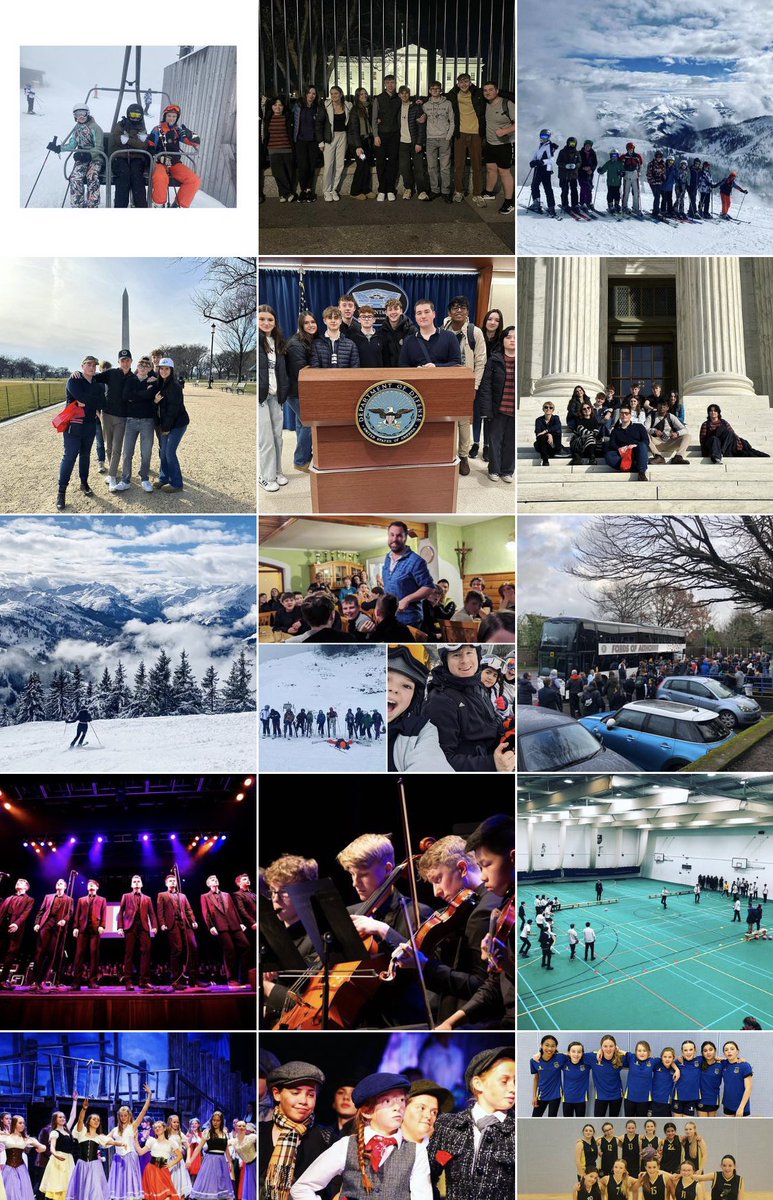The image size is (773, 1200).
Task: Open the photo of the coach and parked cars
Action: click(x=645, y=643)
